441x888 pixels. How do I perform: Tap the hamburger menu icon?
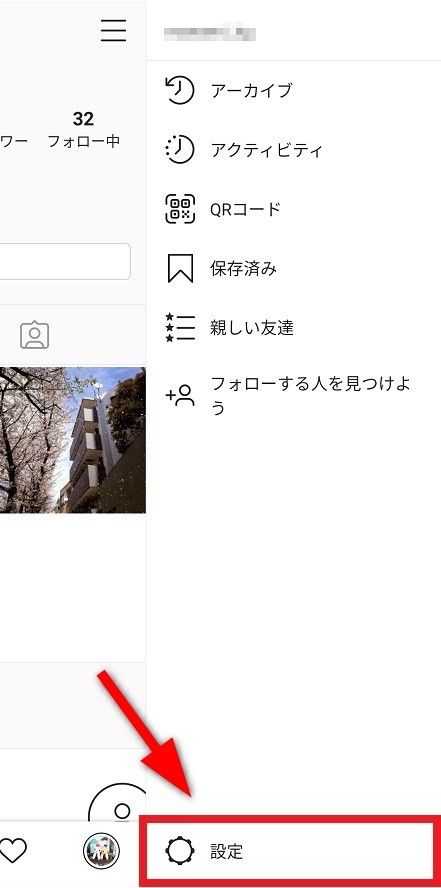(113, 30)
